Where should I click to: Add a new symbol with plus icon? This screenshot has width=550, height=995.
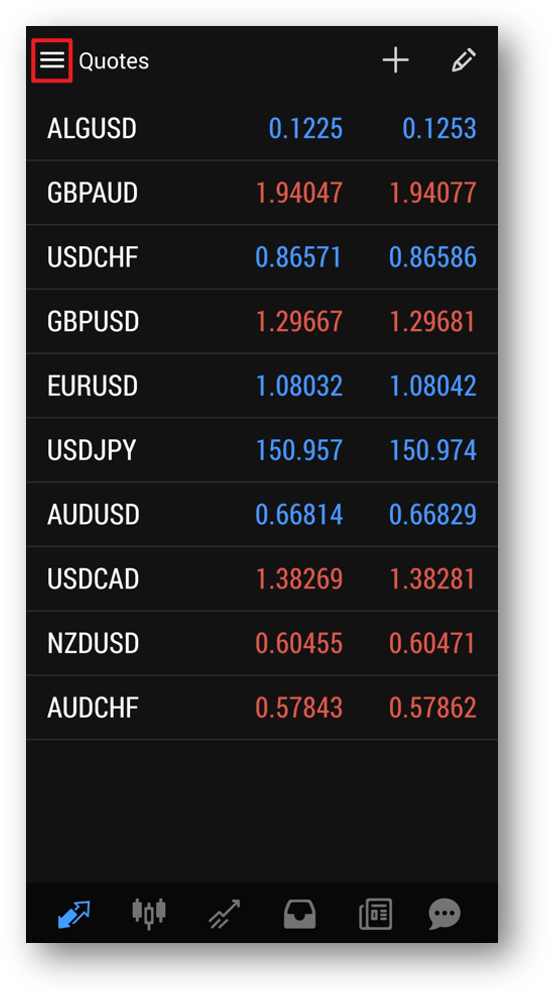click(395, 60)
